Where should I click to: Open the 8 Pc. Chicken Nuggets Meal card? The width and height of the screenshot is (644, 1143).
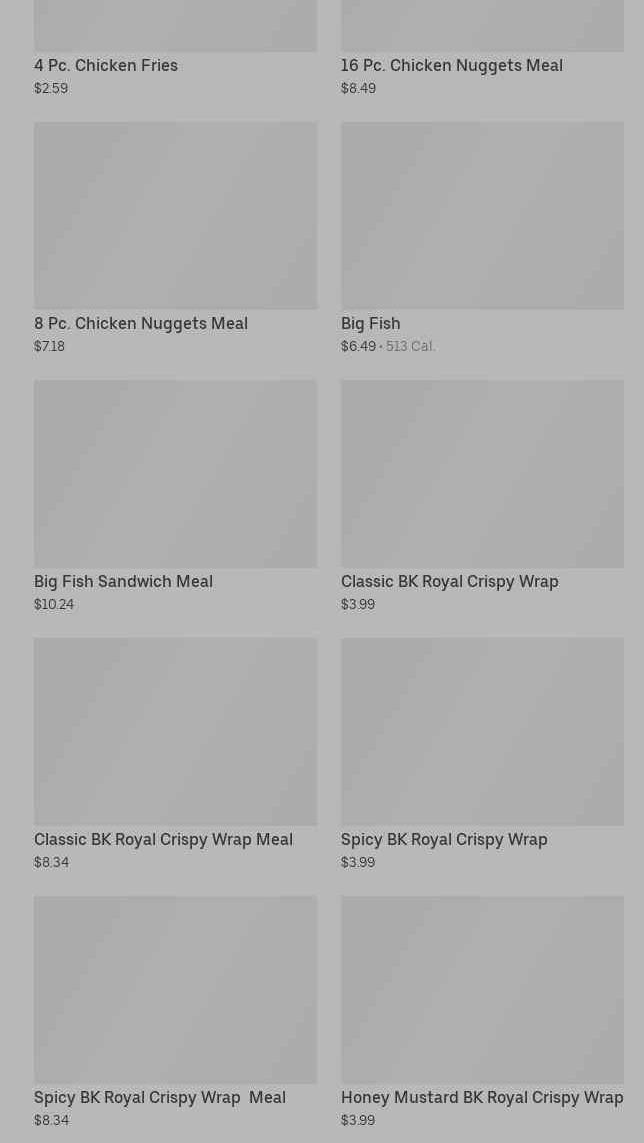175,236
